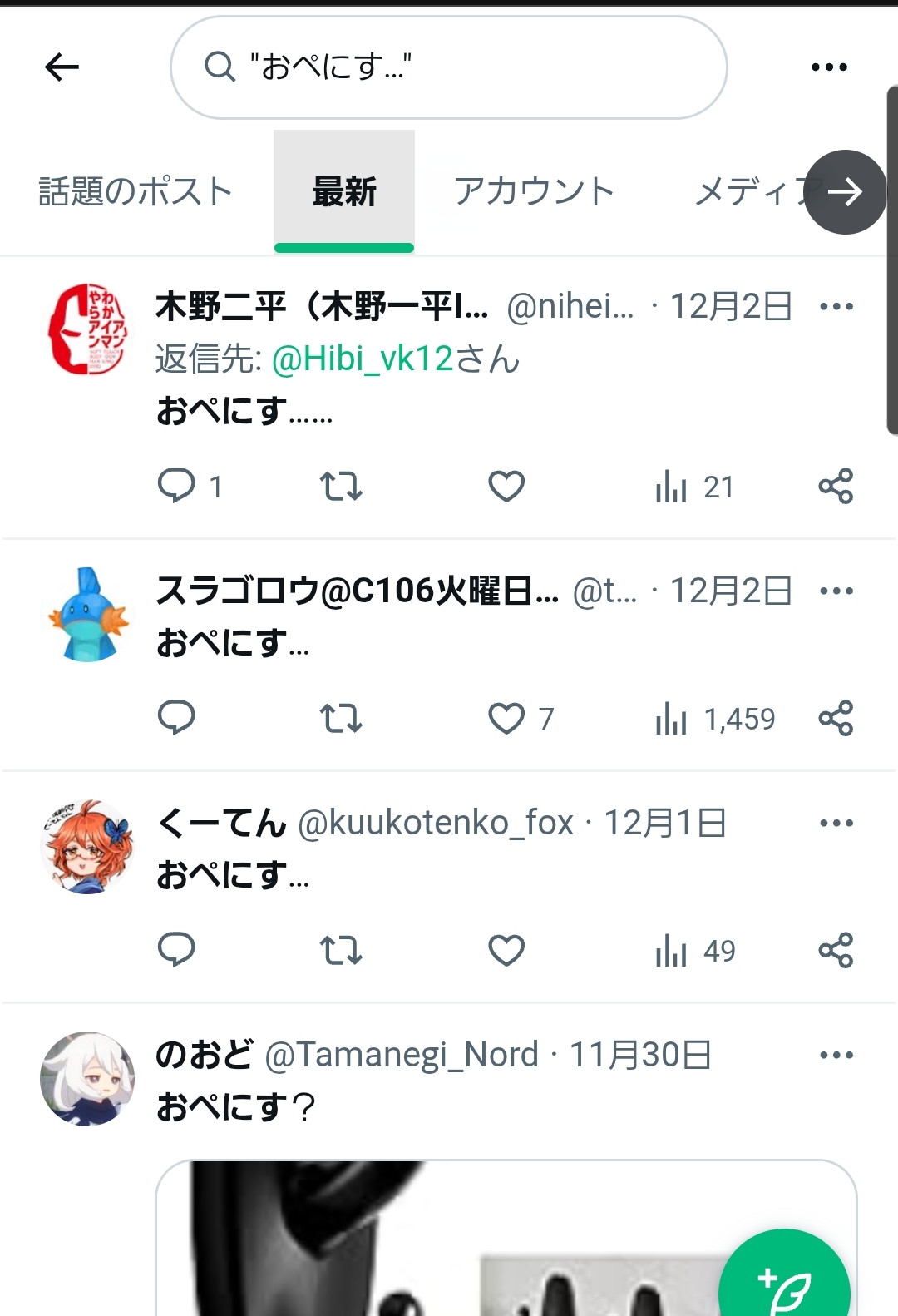The width and height of the screenshot is (898, 1316).
Task: Open more options on くーてん's post
Action: [x=836, y=824]
